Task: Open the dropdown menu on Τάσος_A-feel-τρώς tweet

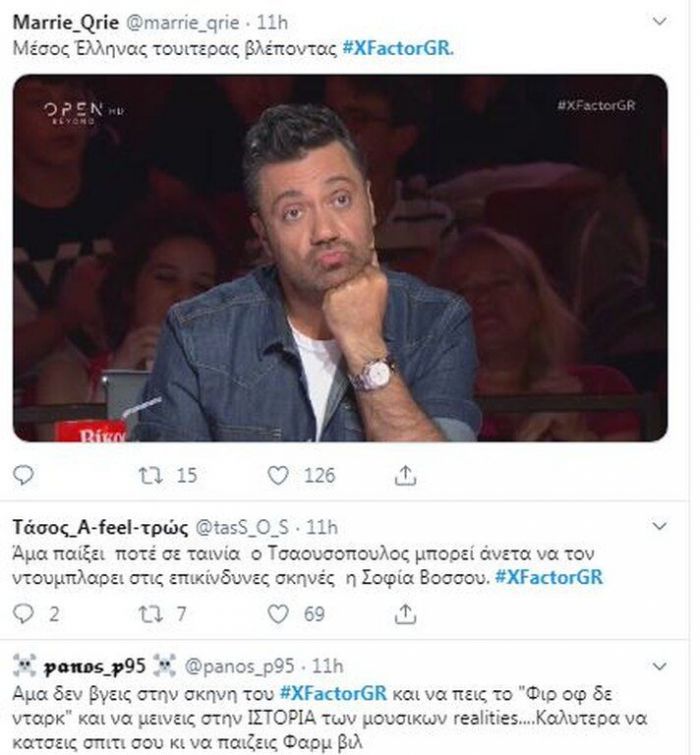Action: 659,525
